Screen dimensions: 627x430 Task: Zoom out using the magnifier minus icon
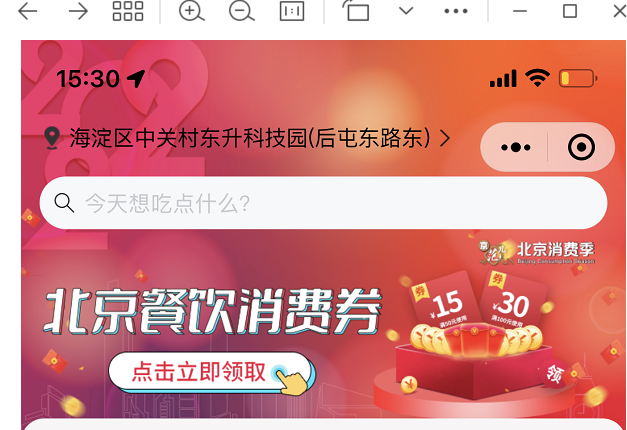(240, 11)
